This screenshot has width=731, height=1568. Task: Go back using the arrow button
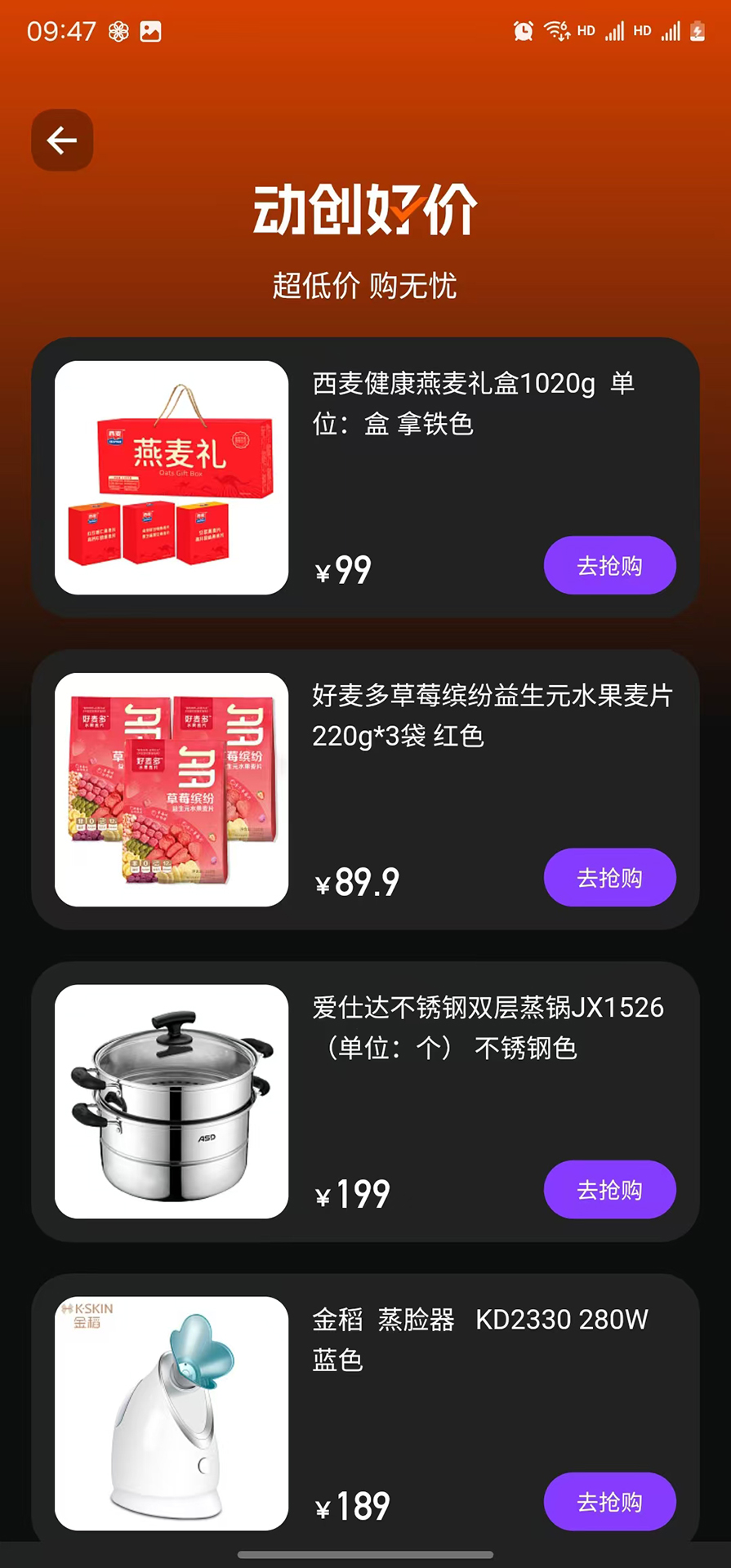62,140
